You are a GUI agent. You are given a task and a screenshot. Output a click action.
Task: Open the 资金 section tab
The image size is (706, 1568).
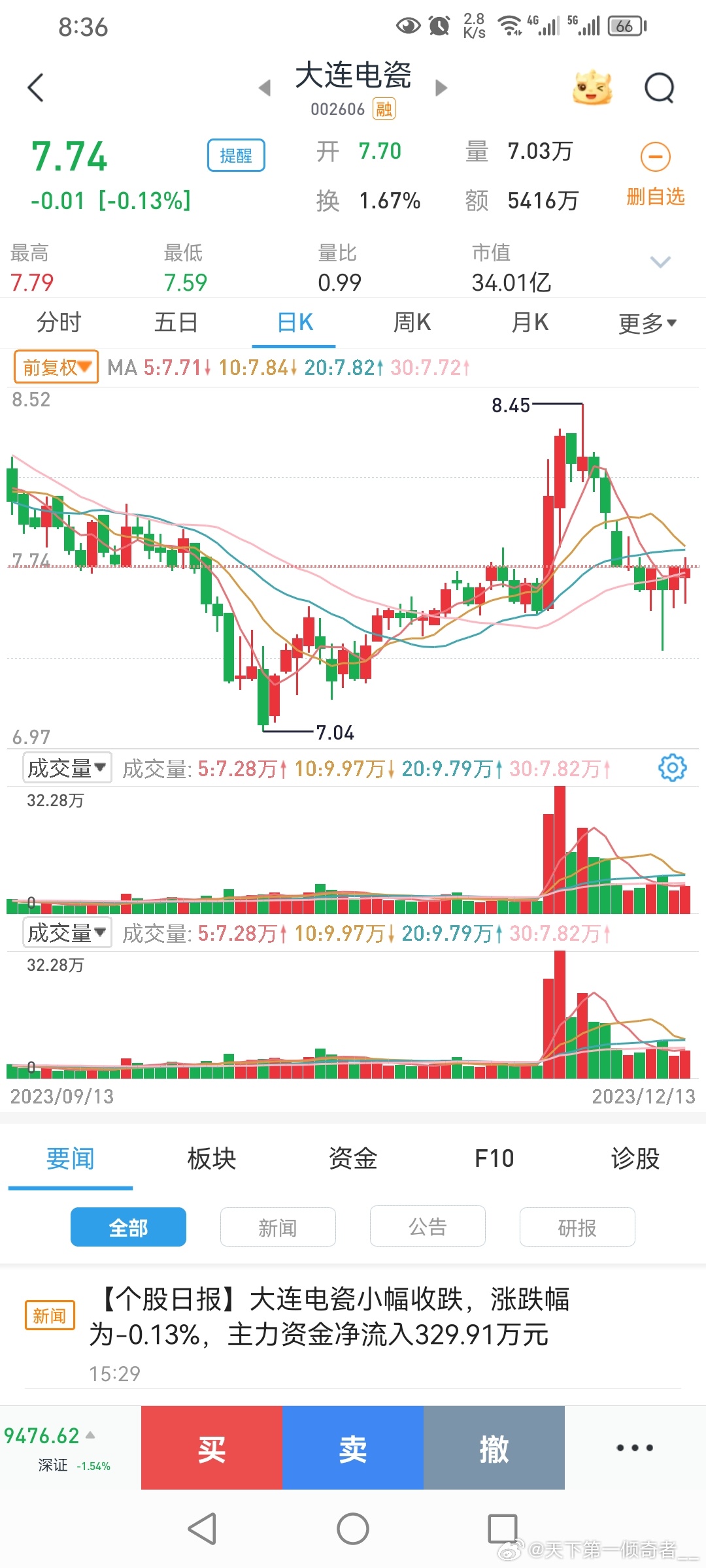pos(353,1158)
